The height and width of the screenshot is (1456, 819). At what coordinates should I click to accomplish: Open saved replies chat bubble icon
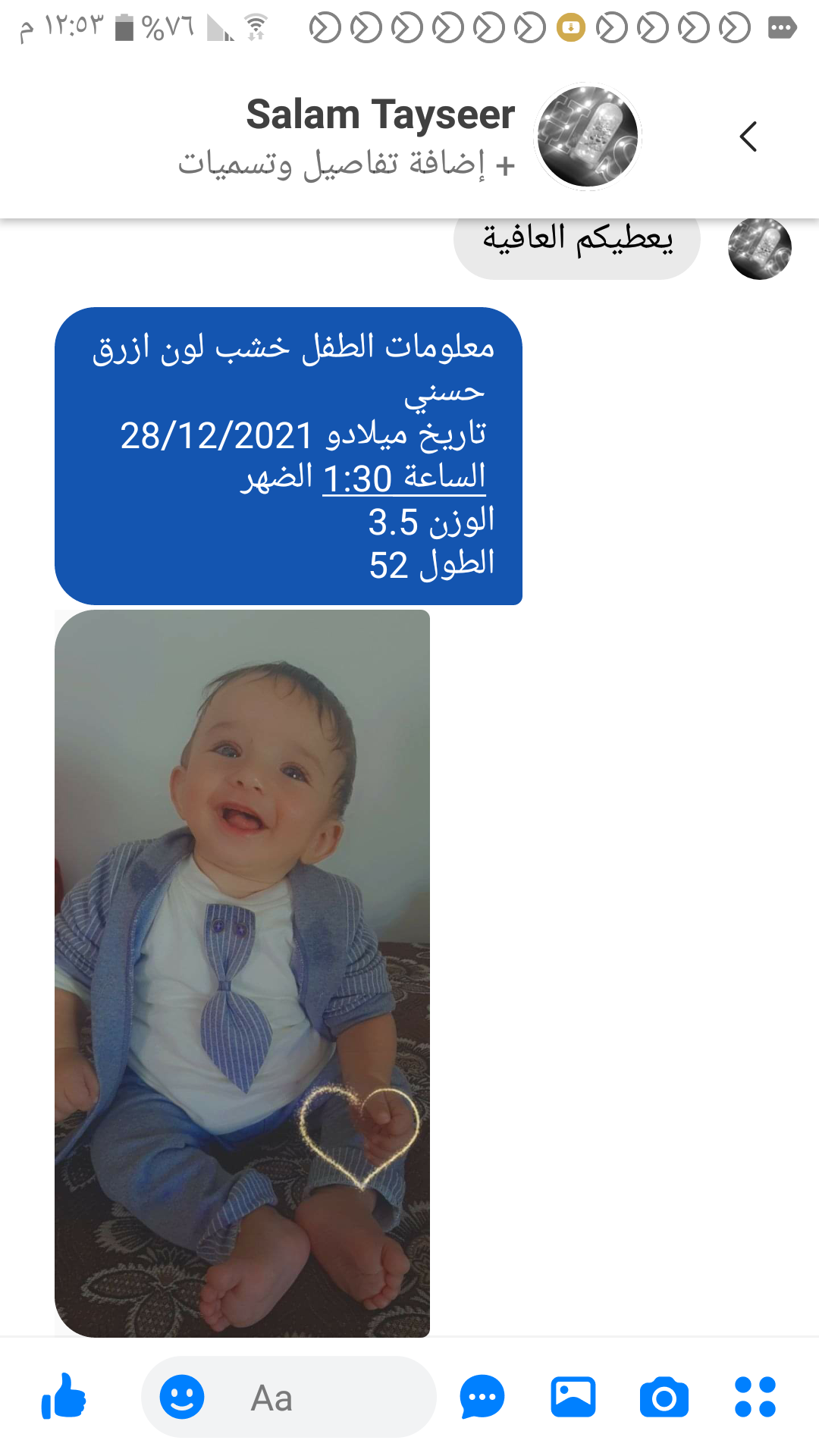coord(482,1396)
